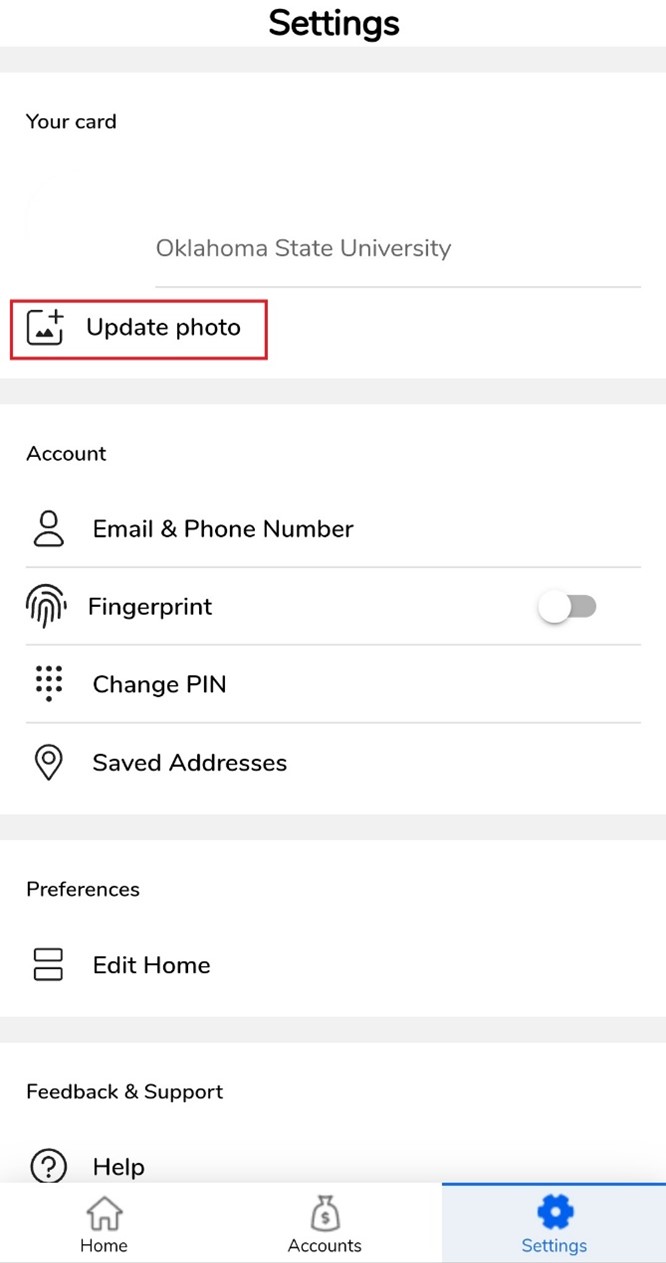Open Email & Phone Number settings
Viewport: 666px width, 1263px height.
click(x=222, y=529)
